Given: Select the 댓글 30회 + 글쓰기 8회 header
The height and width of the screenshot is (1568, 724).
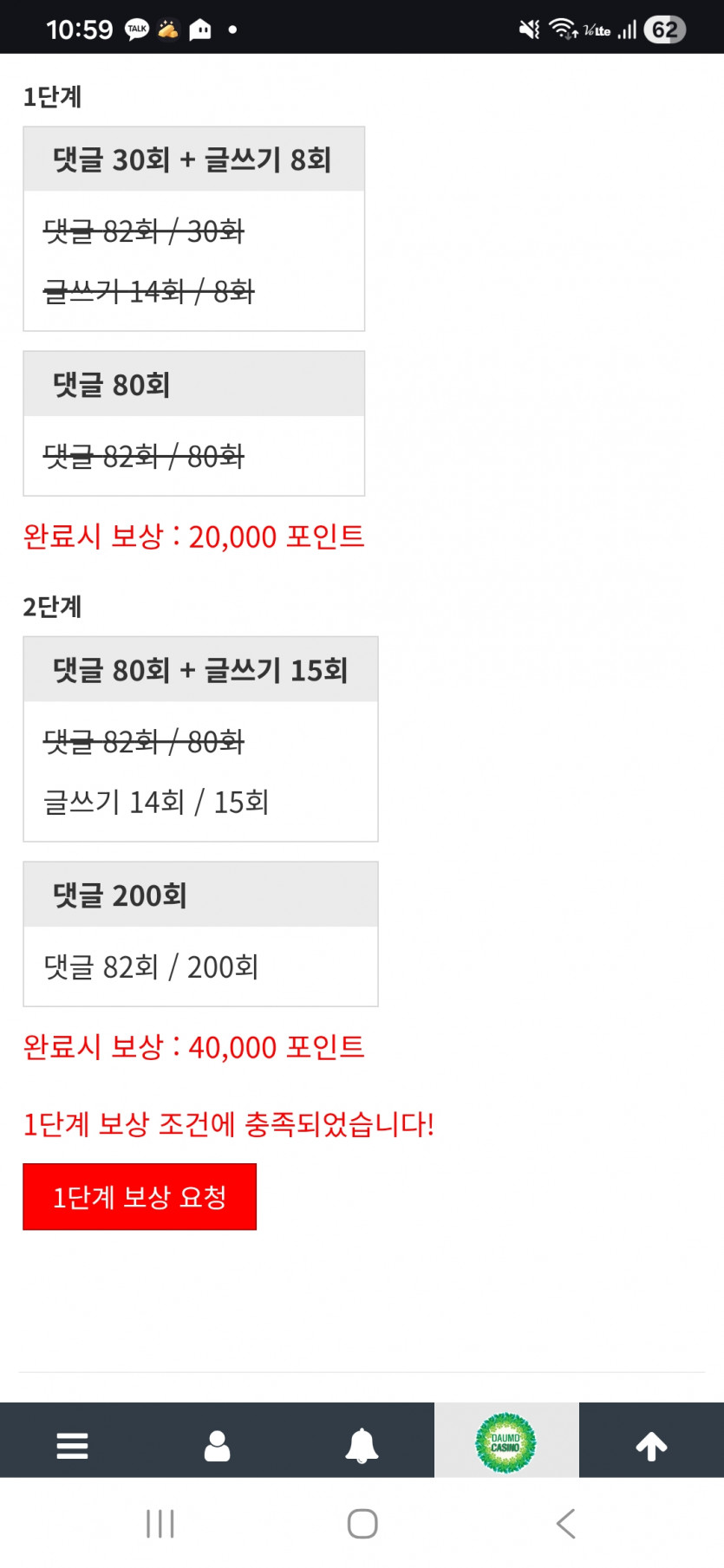Looking at the screenshot, I should point(192,159).
